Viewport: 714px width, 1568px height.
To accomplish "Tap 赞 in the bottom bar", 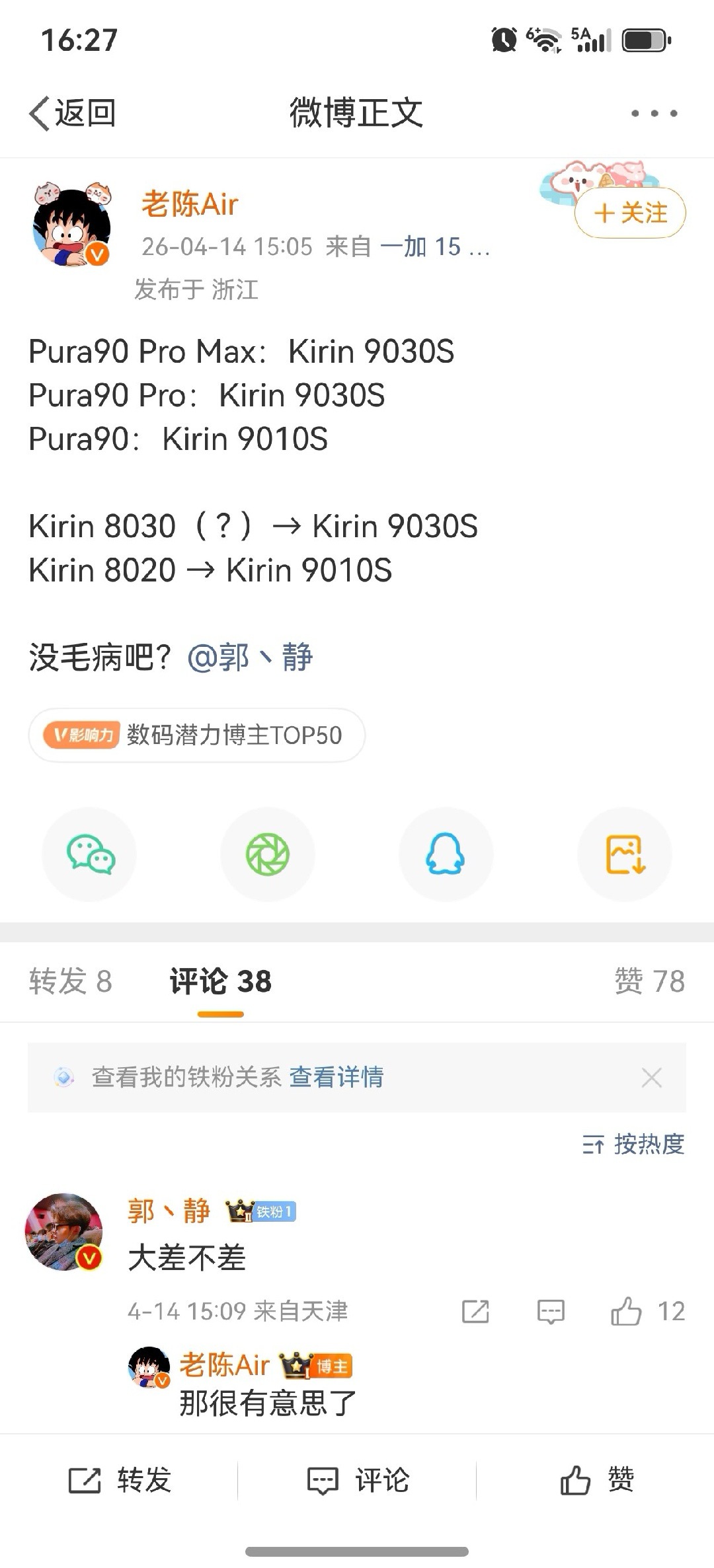I will click(x=596, y=1480).
